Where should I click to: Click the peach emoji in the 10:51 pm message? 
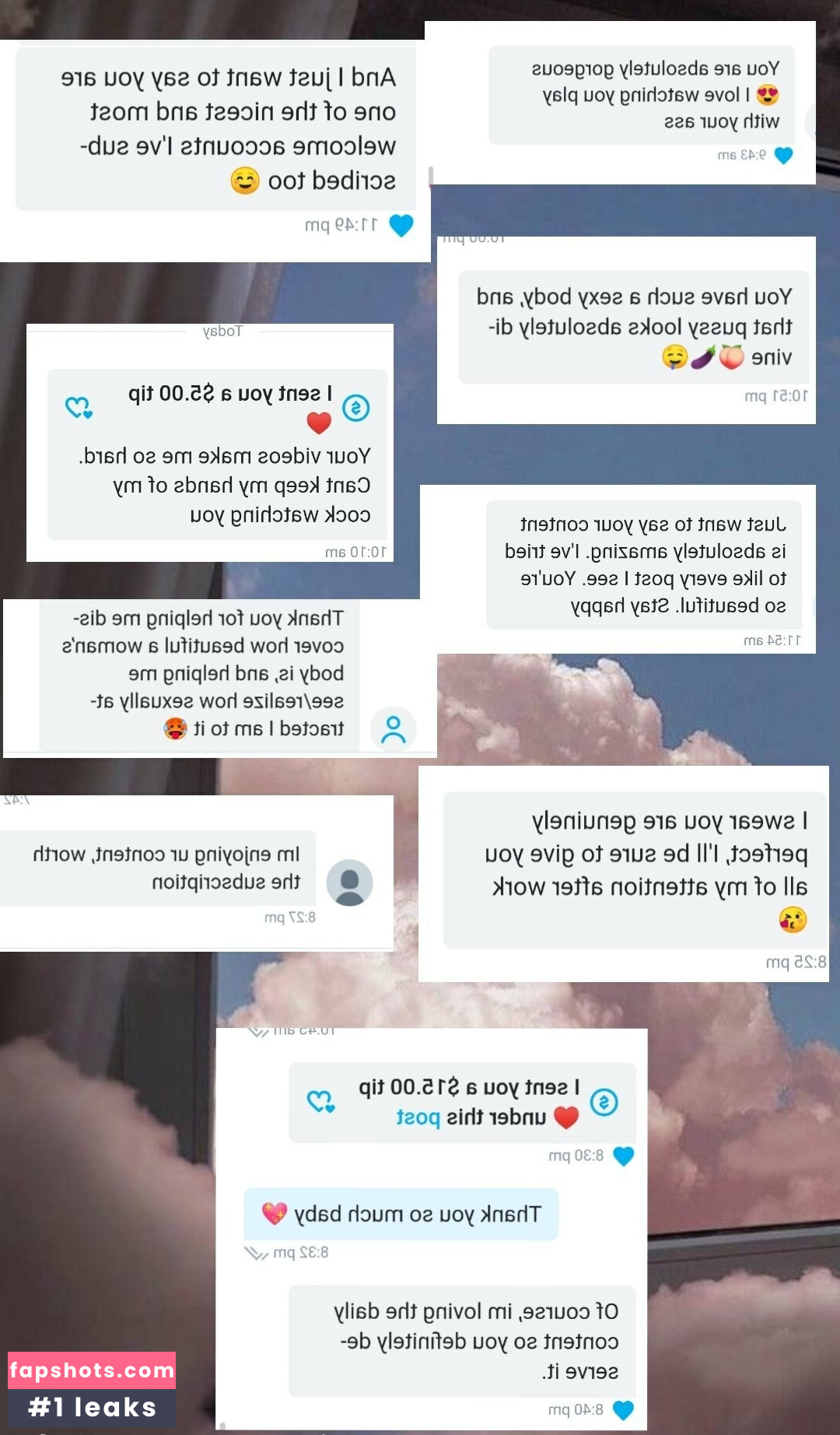(730, 358)
